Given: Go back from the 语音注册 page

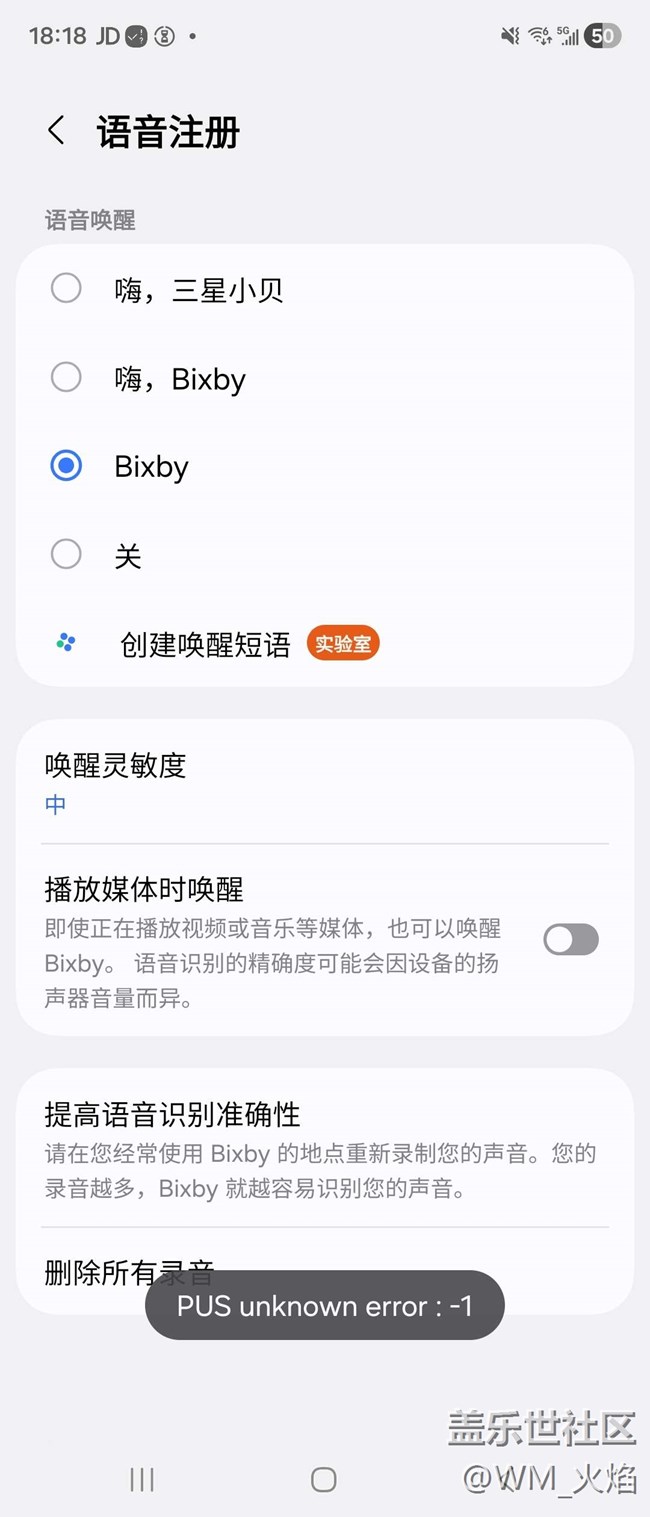Looking at the screenshot, I should (x=56, y=131).
